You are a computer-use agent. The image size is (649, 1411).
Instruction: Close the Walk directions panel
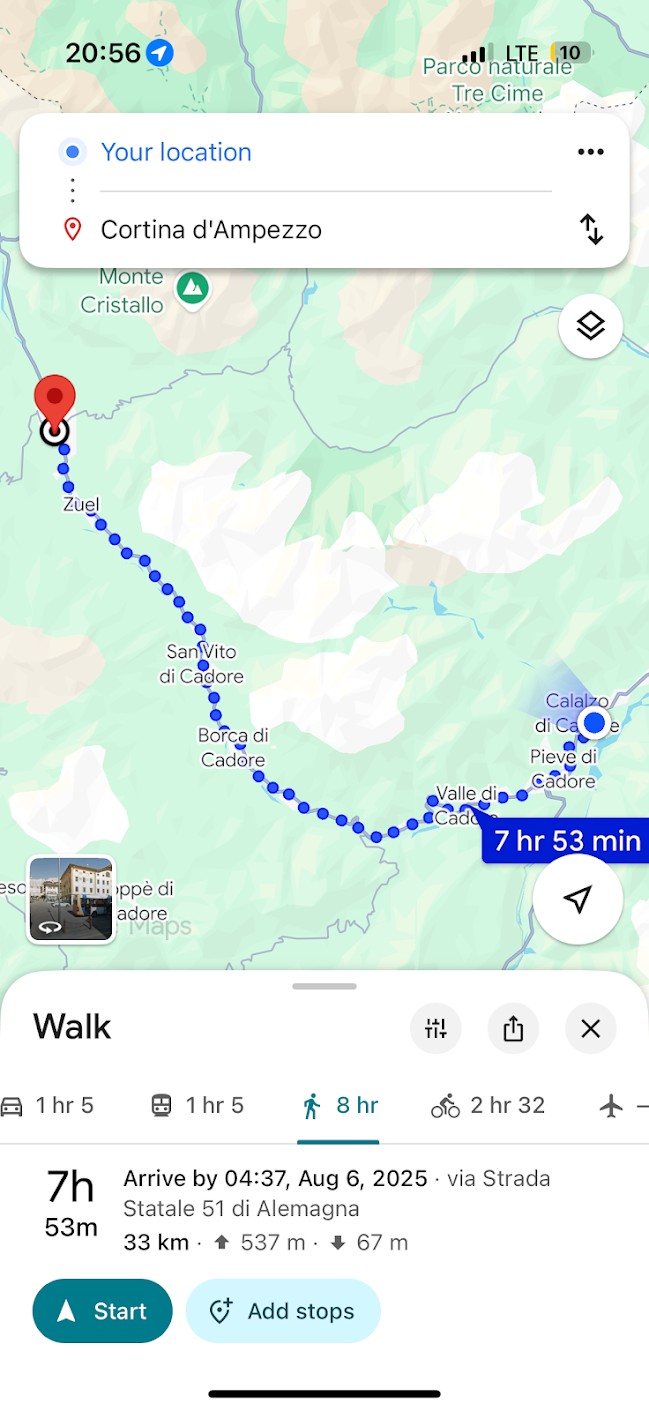pos(591,1028)
